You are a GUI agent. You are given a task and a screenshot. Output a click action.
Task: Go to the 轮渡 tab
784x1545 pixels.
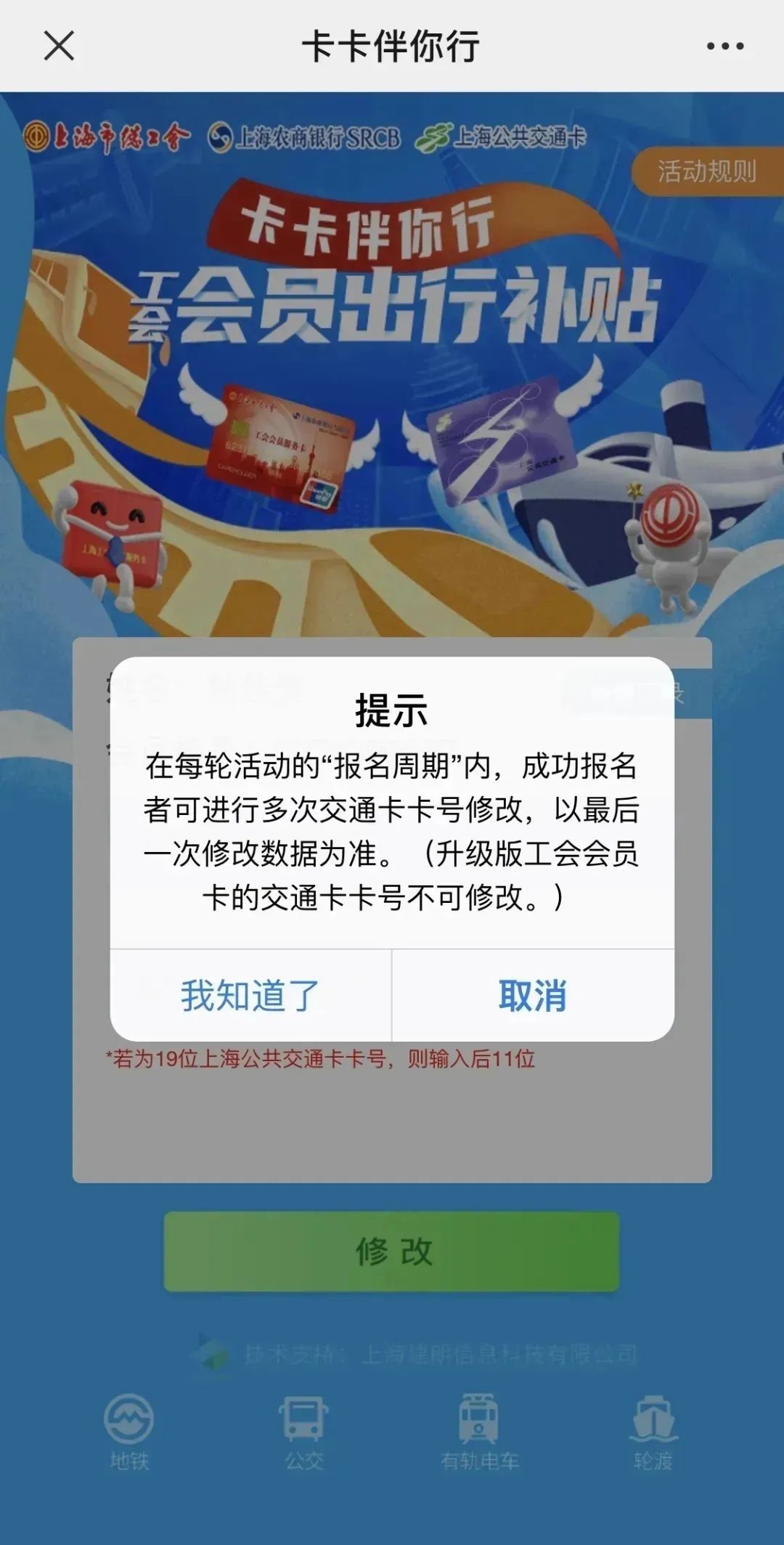pos(653,1431)
